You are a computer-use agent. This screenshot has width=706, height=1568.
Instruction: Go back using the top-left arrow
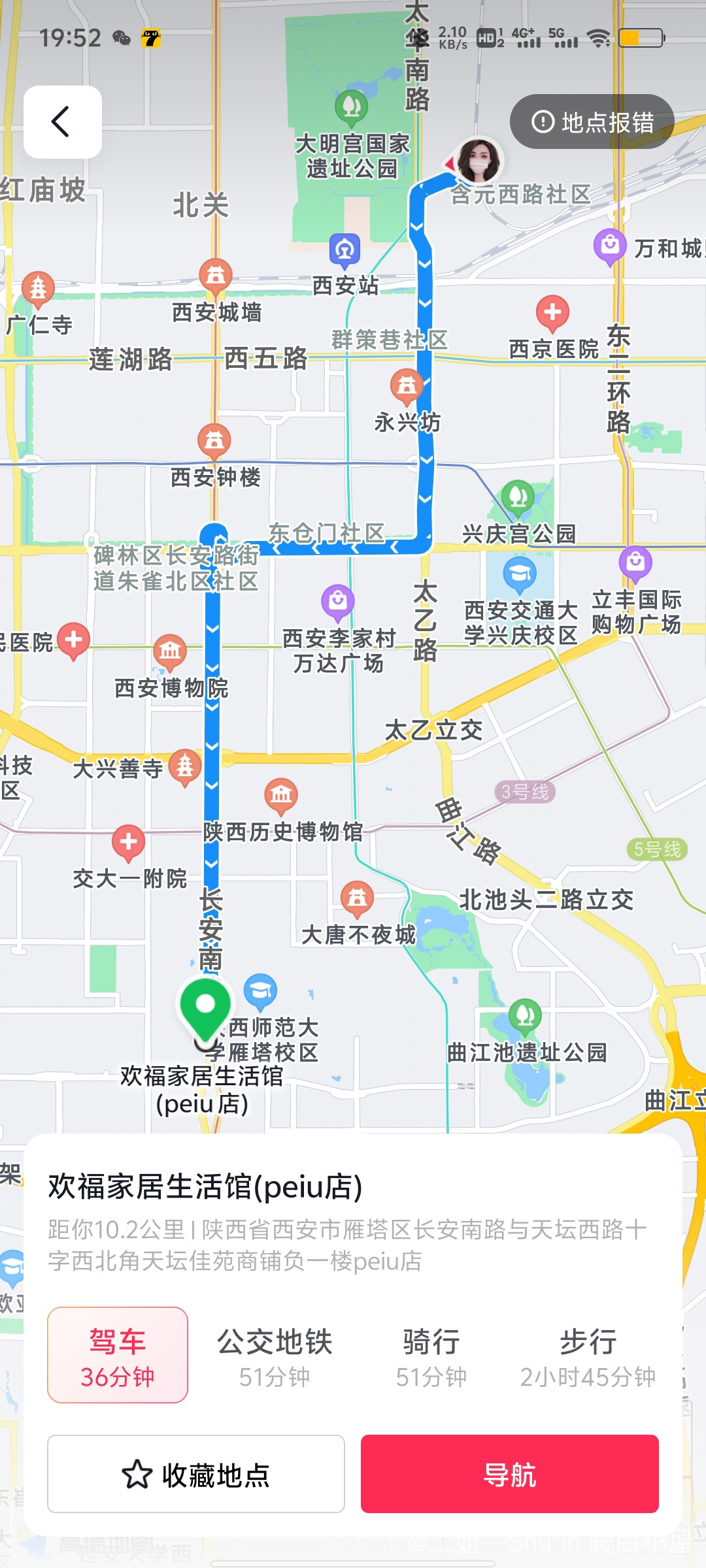(63, 122)
